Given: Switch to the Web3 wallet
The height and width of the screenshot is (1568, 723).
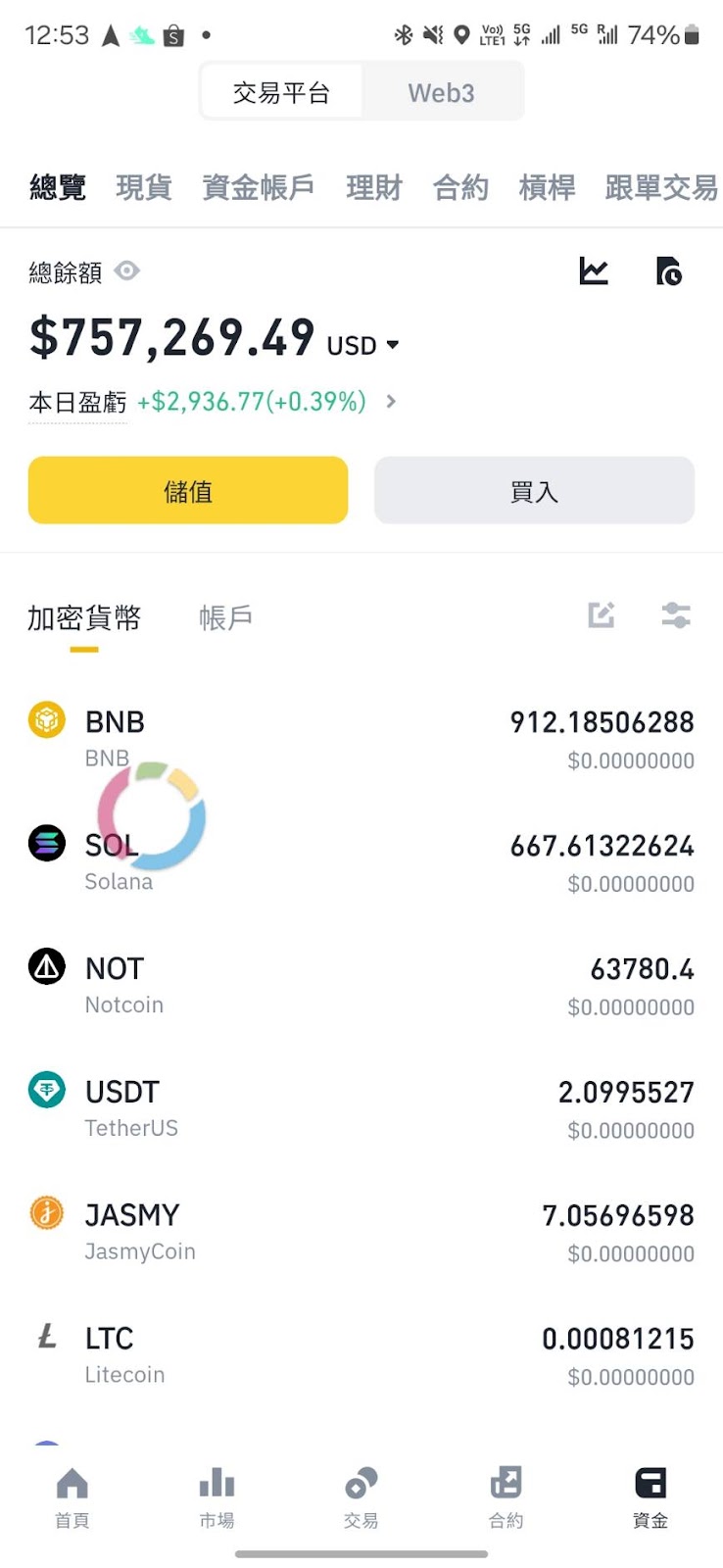Looking at the screenshot, I should 441,93.
